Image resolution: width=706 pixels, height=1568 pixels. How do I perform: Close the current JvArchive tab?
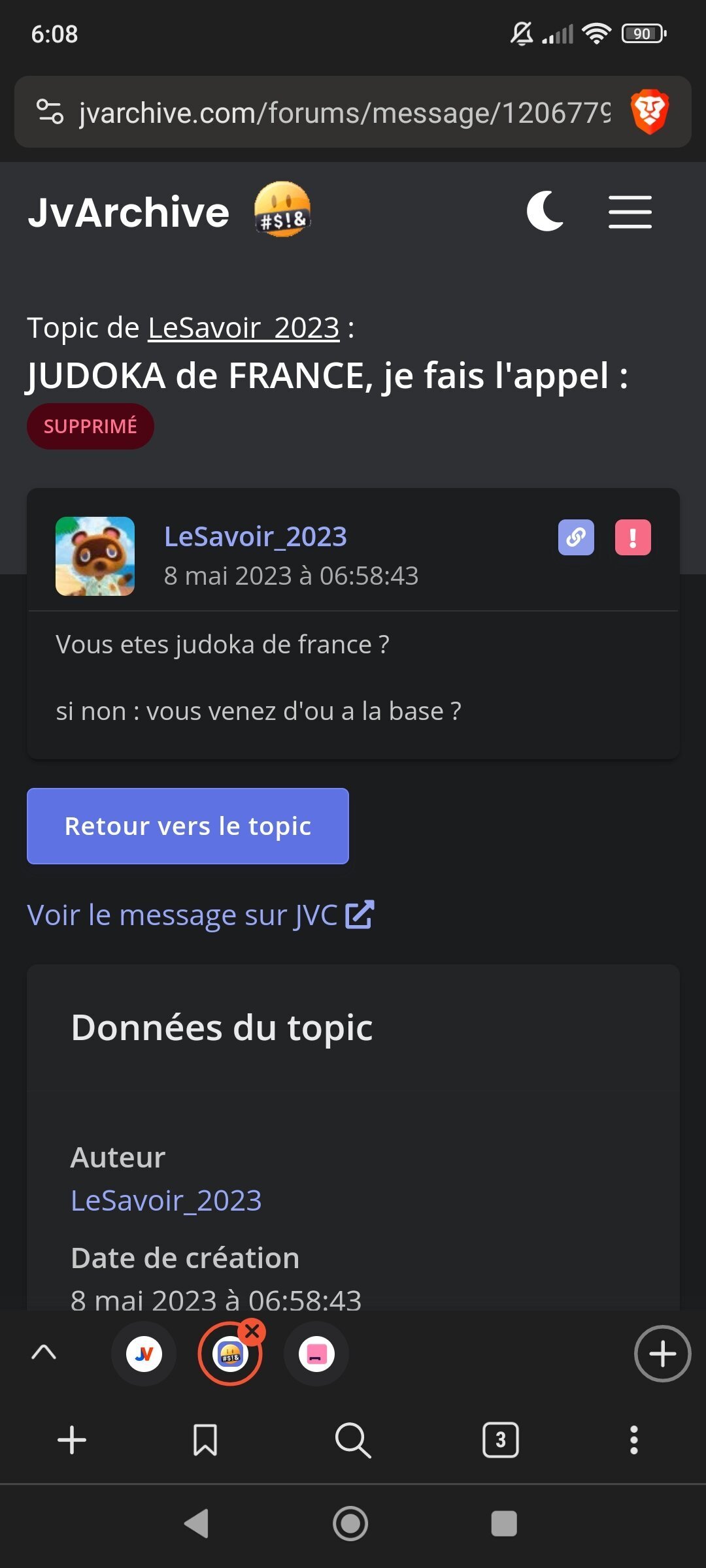(252, 1331)
